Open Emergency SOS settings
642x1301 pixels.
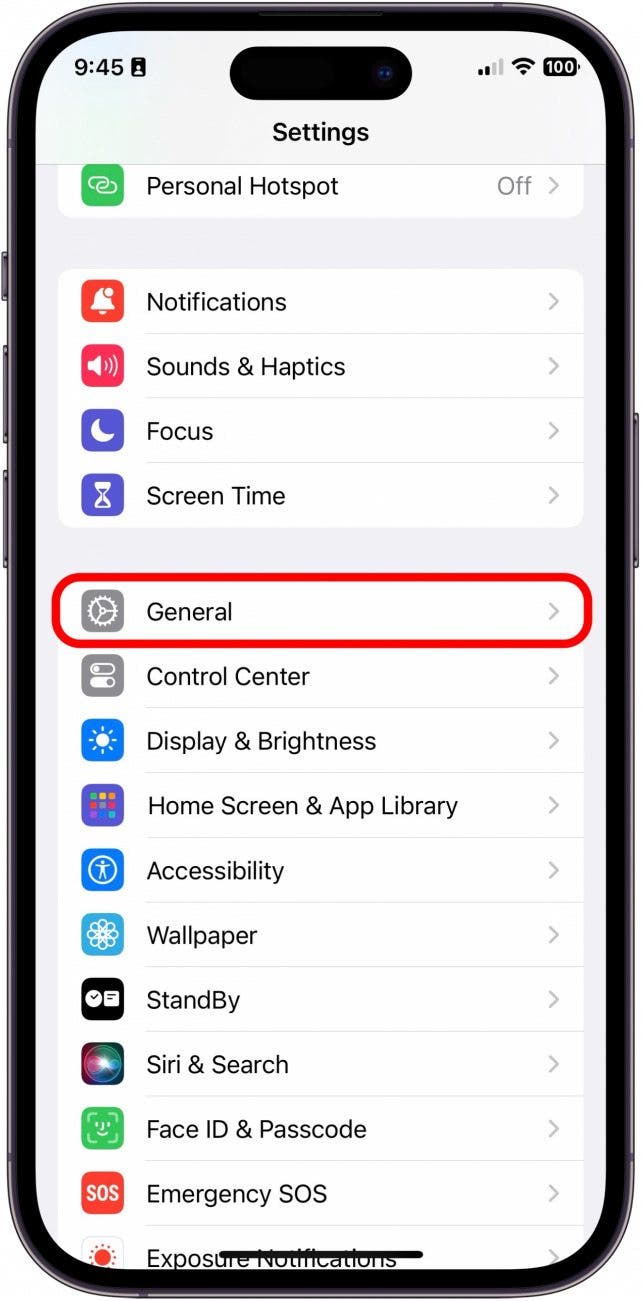(x=320, y=1194)
